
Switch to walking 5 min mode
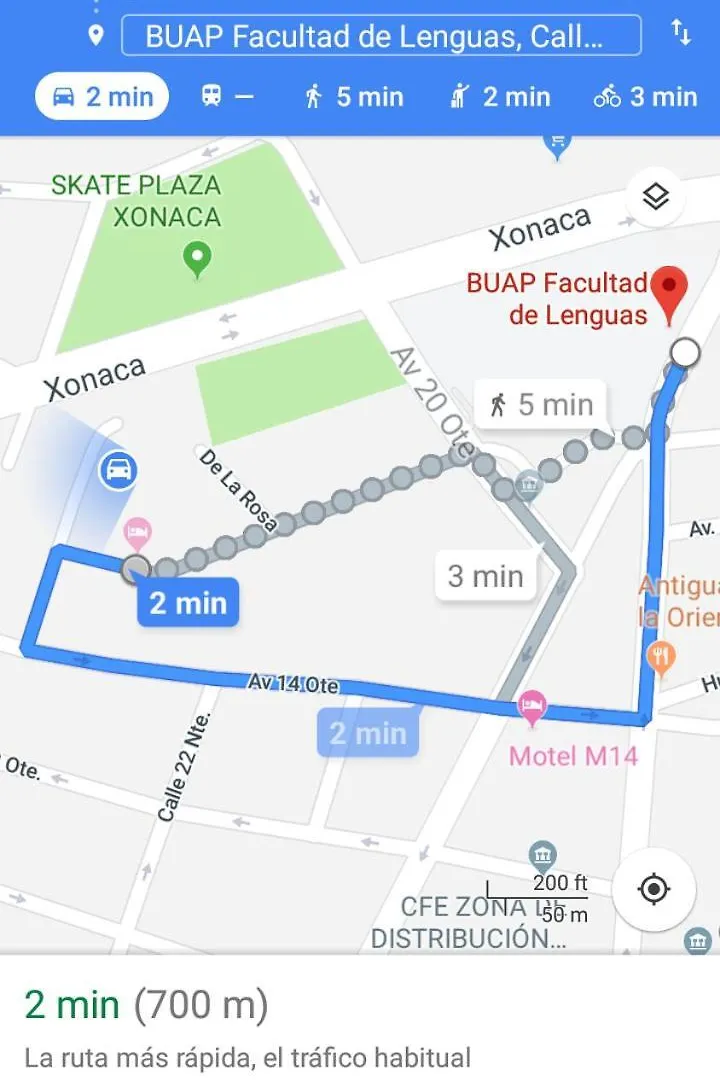[354, 97]
